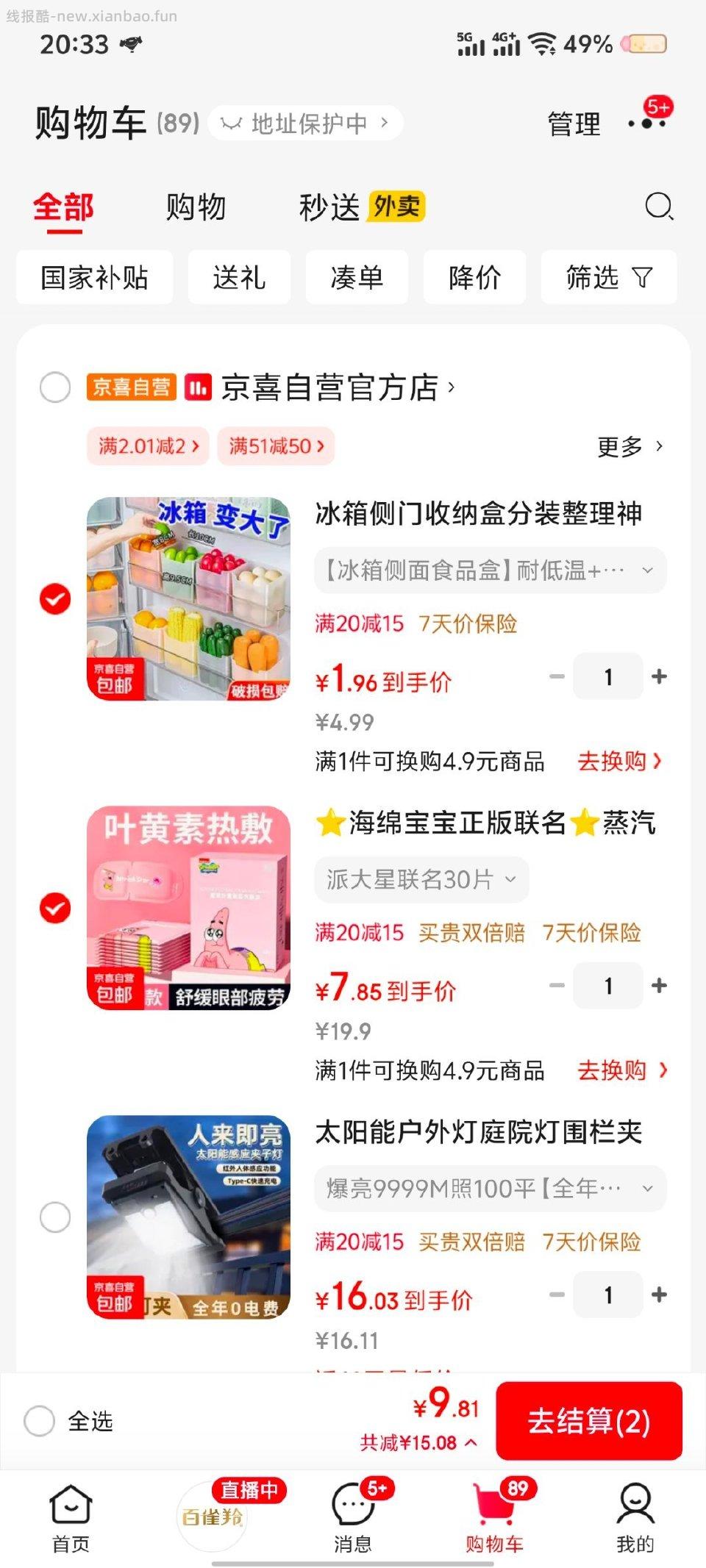
Task: Tap the 去结算(2) checkout button
Action: (588, 1420)
